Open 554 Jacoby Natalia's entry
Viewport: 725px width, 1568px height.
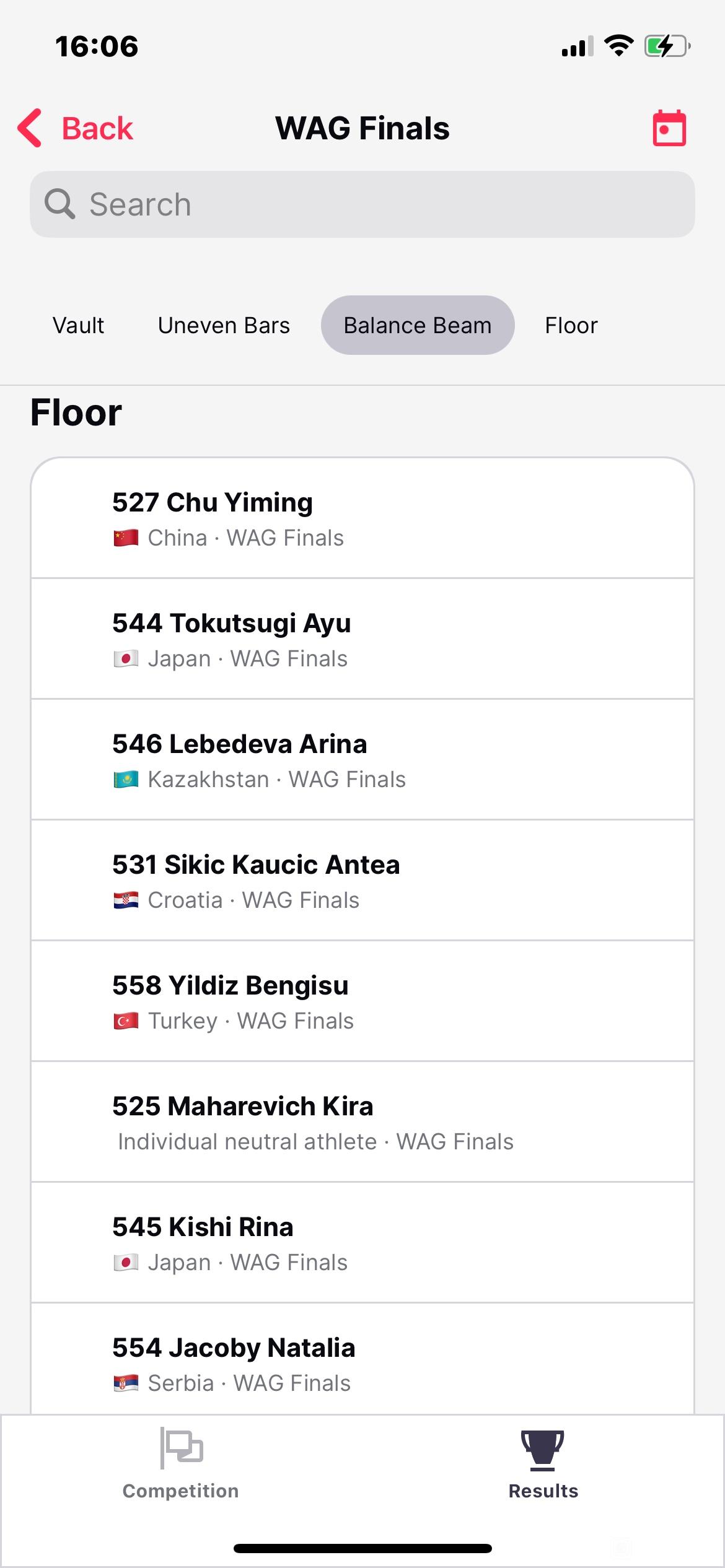click(x=362, y=1359)
